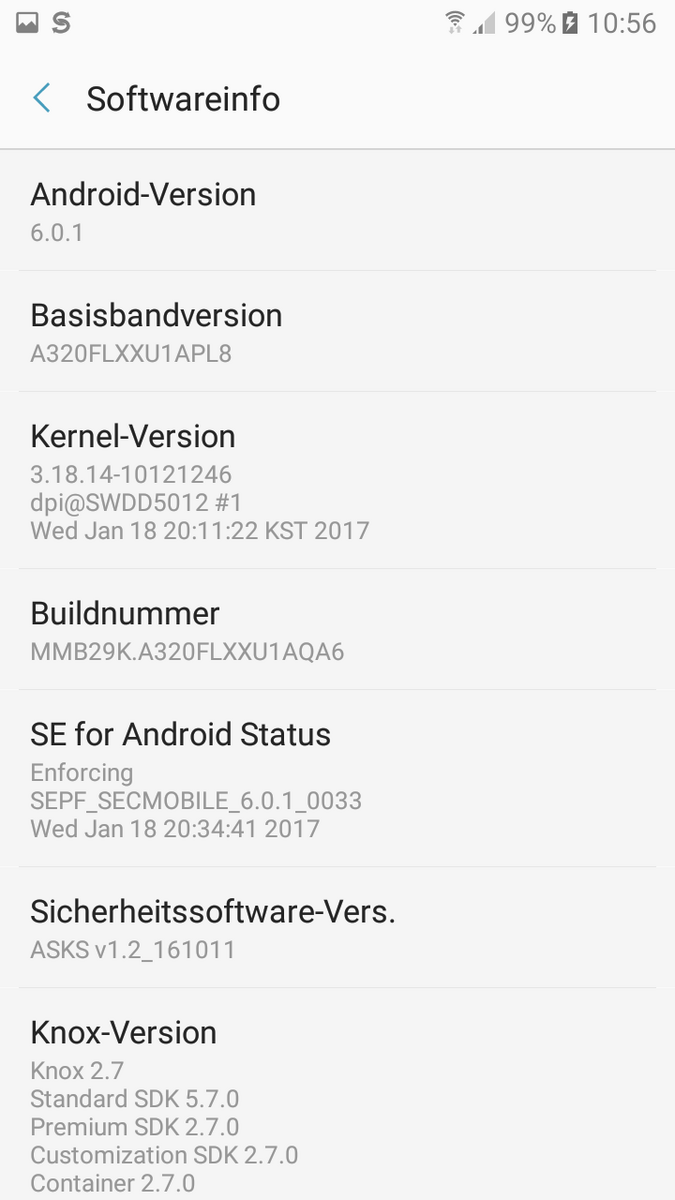The width and height of the screenshot is (675, 1200).
Task: Tap the Basisbandversion row
Action: [337, 331]
